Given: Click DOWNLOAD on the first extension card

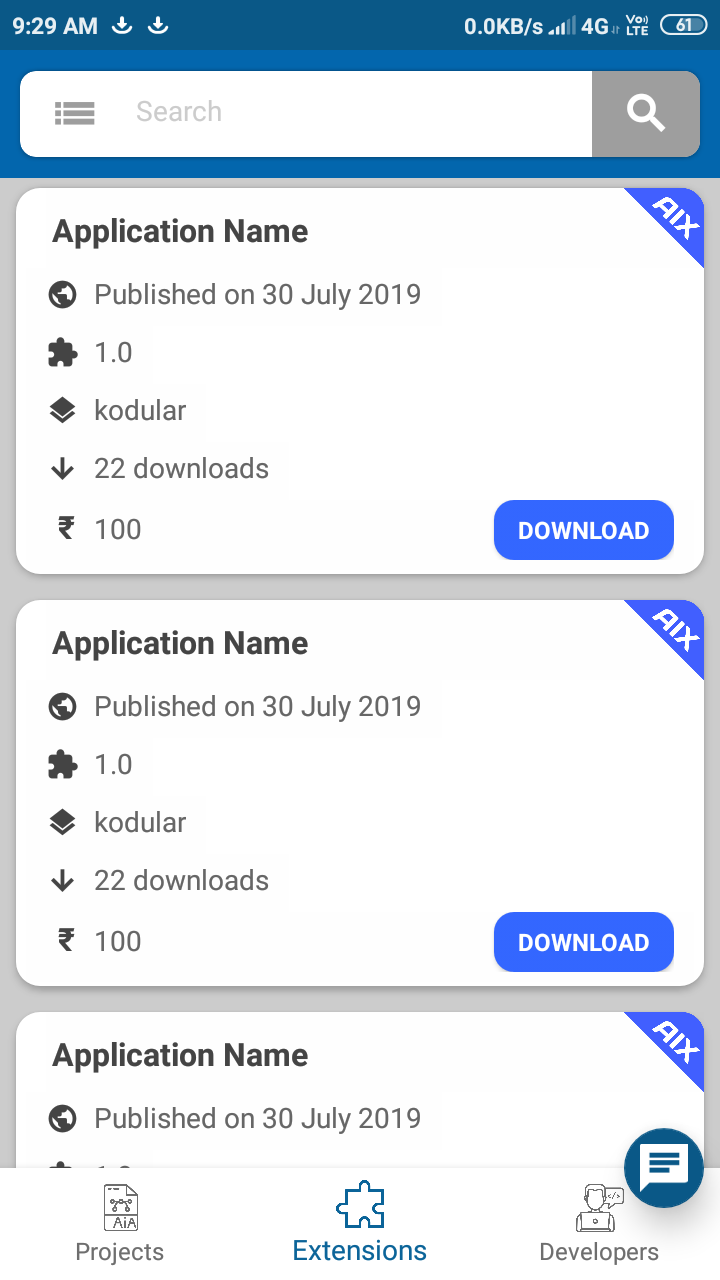Looking at the screenshot, I should 583,530.
